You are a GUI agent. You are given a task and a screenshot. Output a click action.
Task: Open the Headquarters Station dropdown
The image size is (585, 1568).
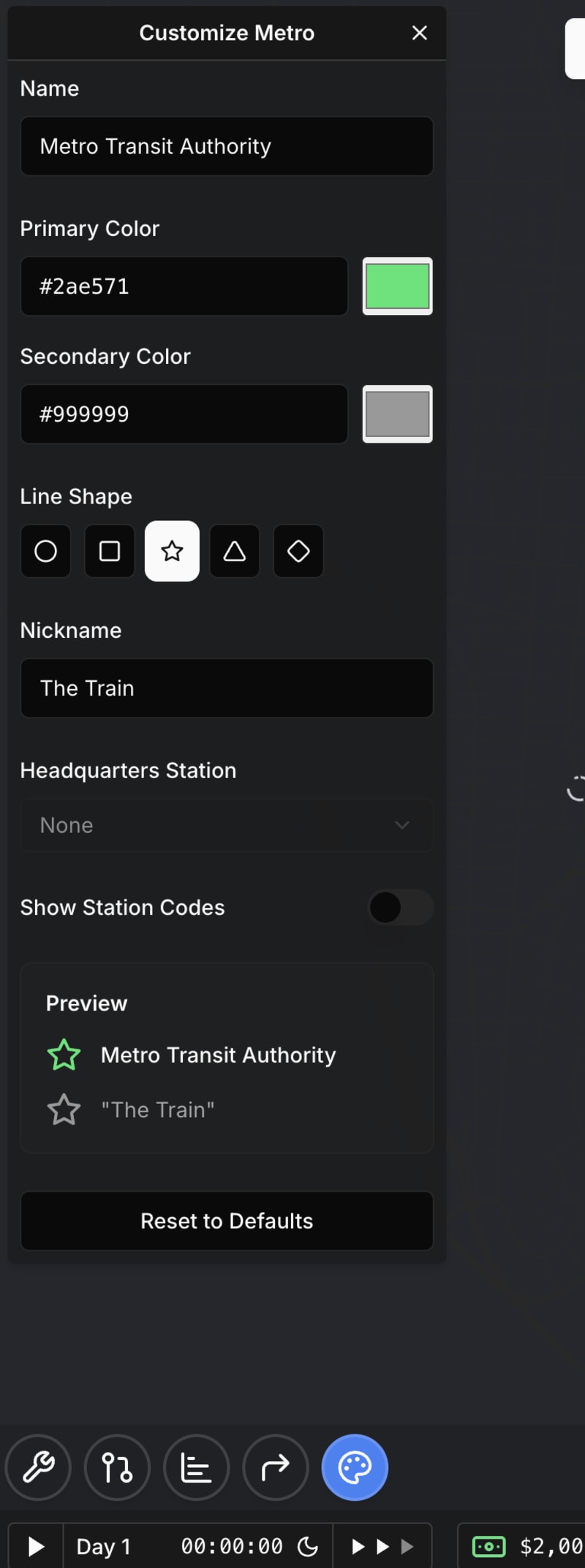tap(227, 825)
